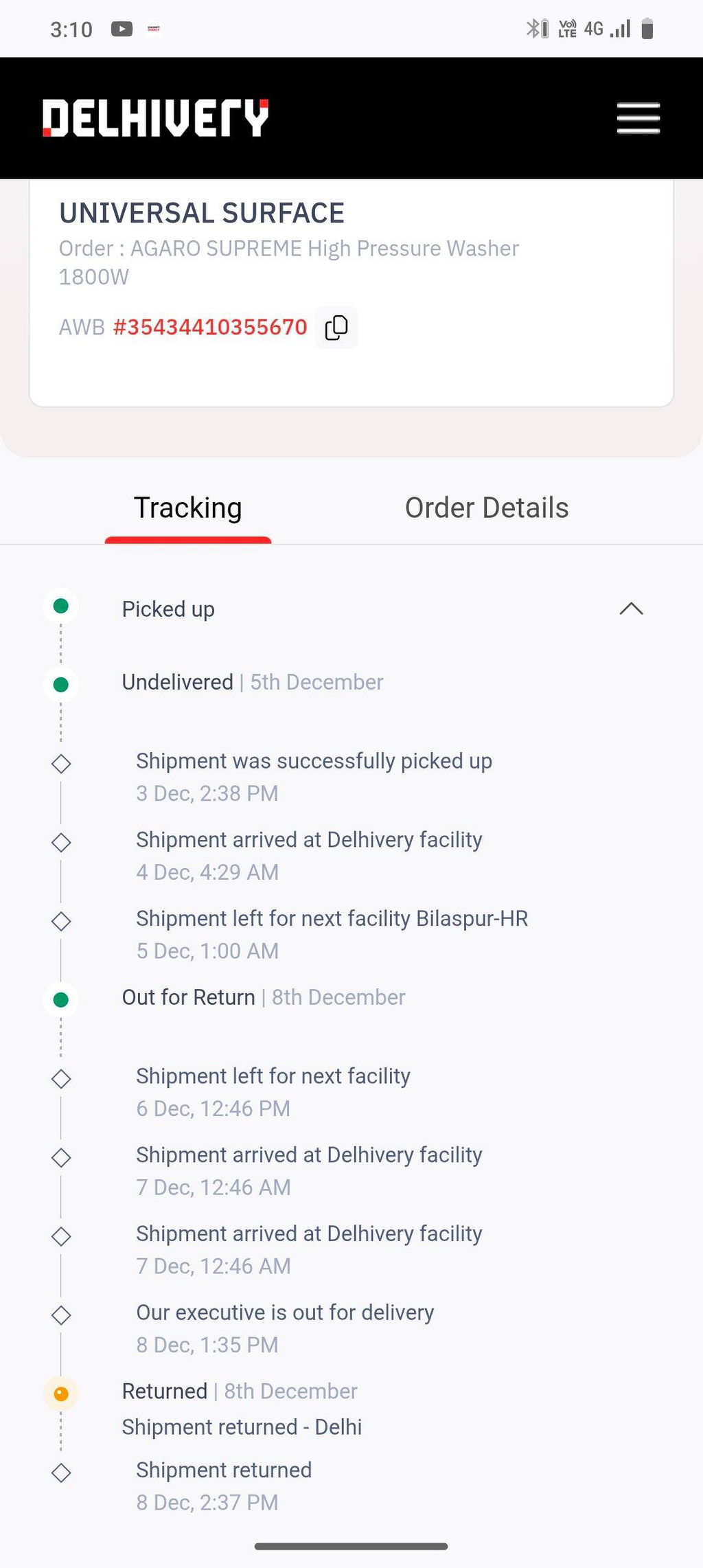Copy the AWB tracking number

pyautogui.click(x=336, y=328)
